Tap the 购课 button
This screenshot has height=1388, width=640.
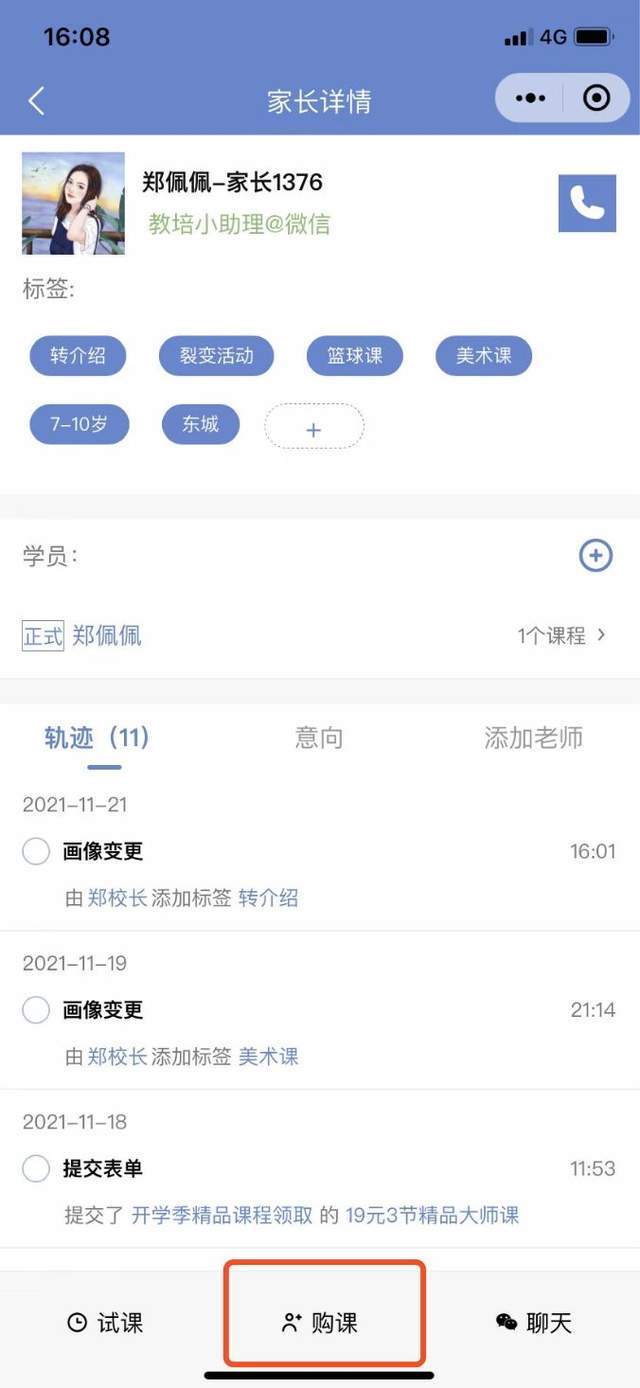320,1323
